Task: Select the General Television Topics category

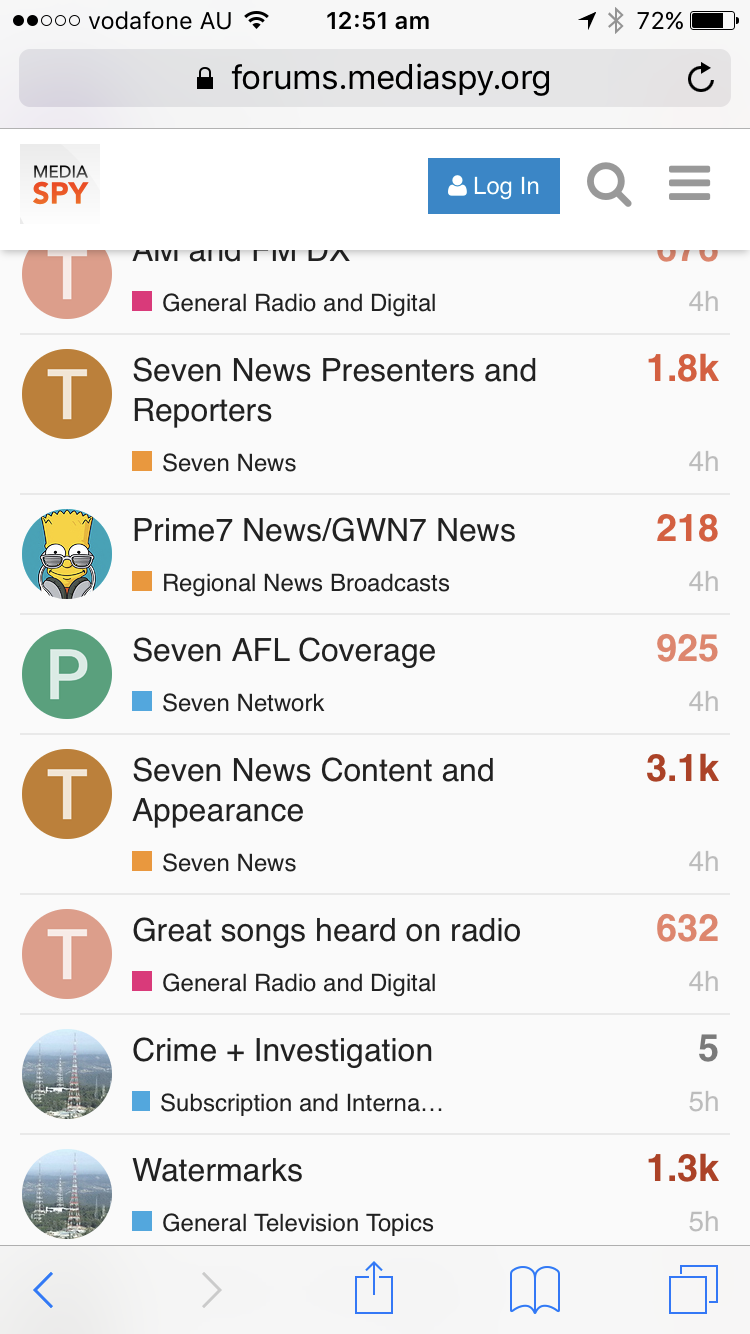Action: coord(297,1223)
